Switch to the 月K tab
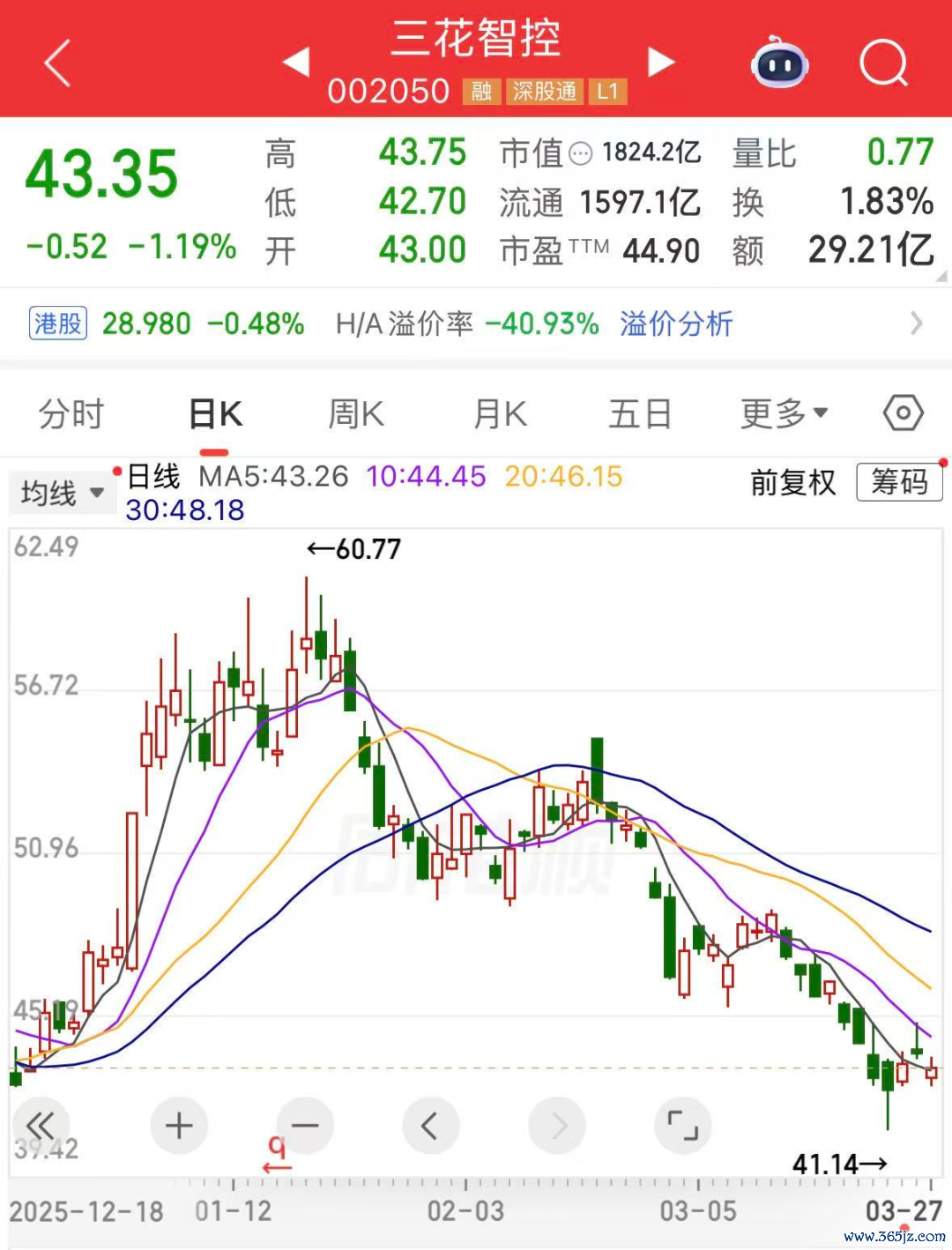This screenshot has height=1250, width=952. [x=500, y=413]
